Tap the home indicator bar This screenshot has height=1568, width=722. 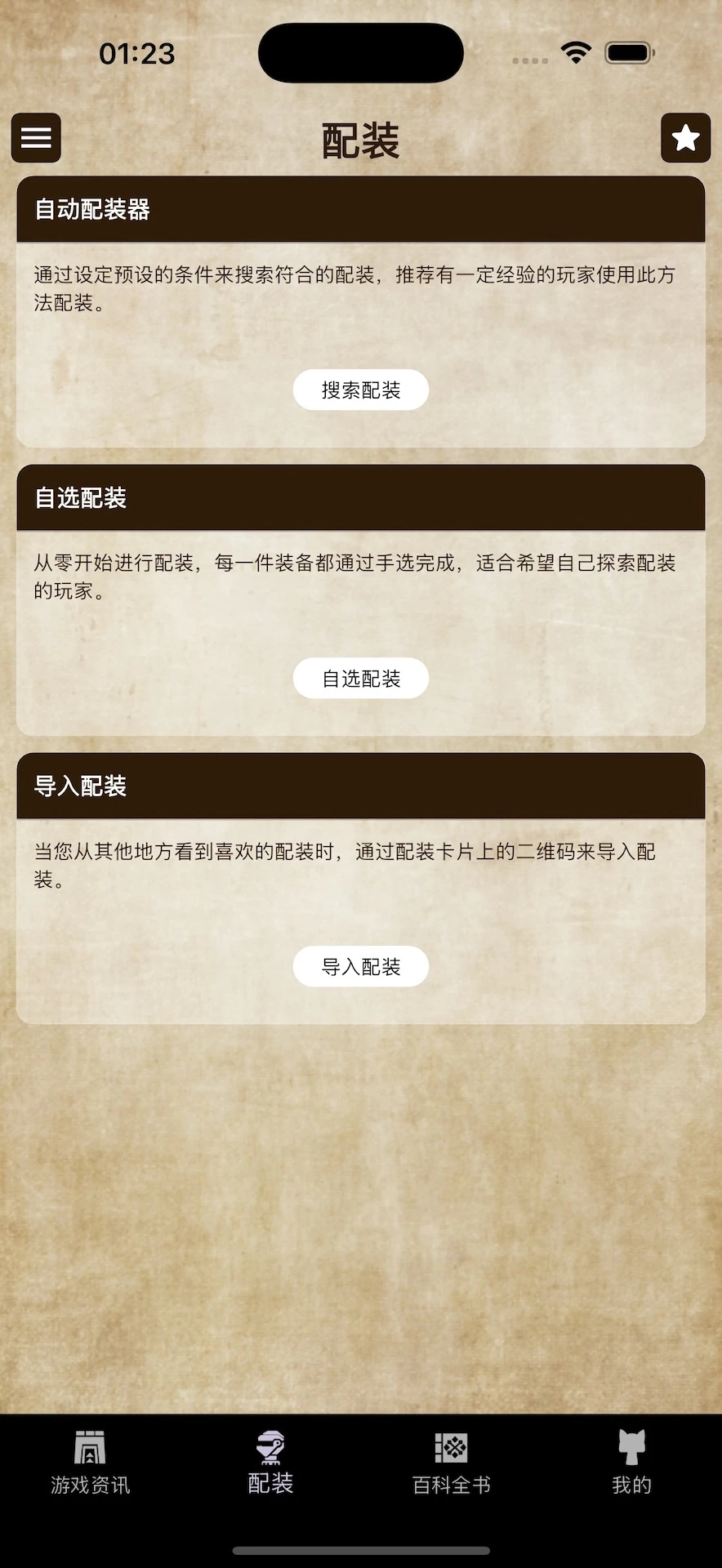coord(360,1550)
